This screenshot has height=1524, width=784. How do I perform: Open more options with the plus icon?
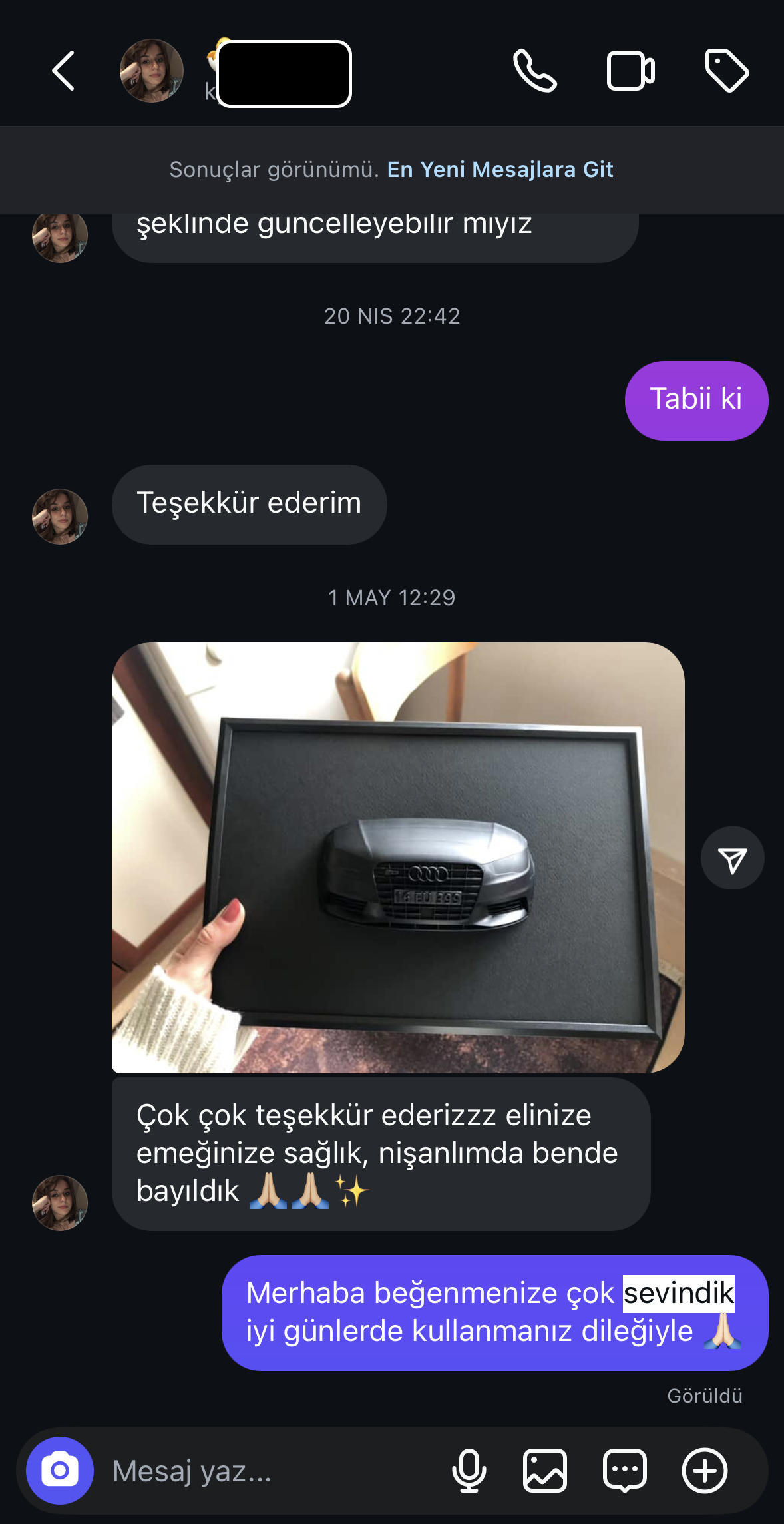click(704, 1471)
